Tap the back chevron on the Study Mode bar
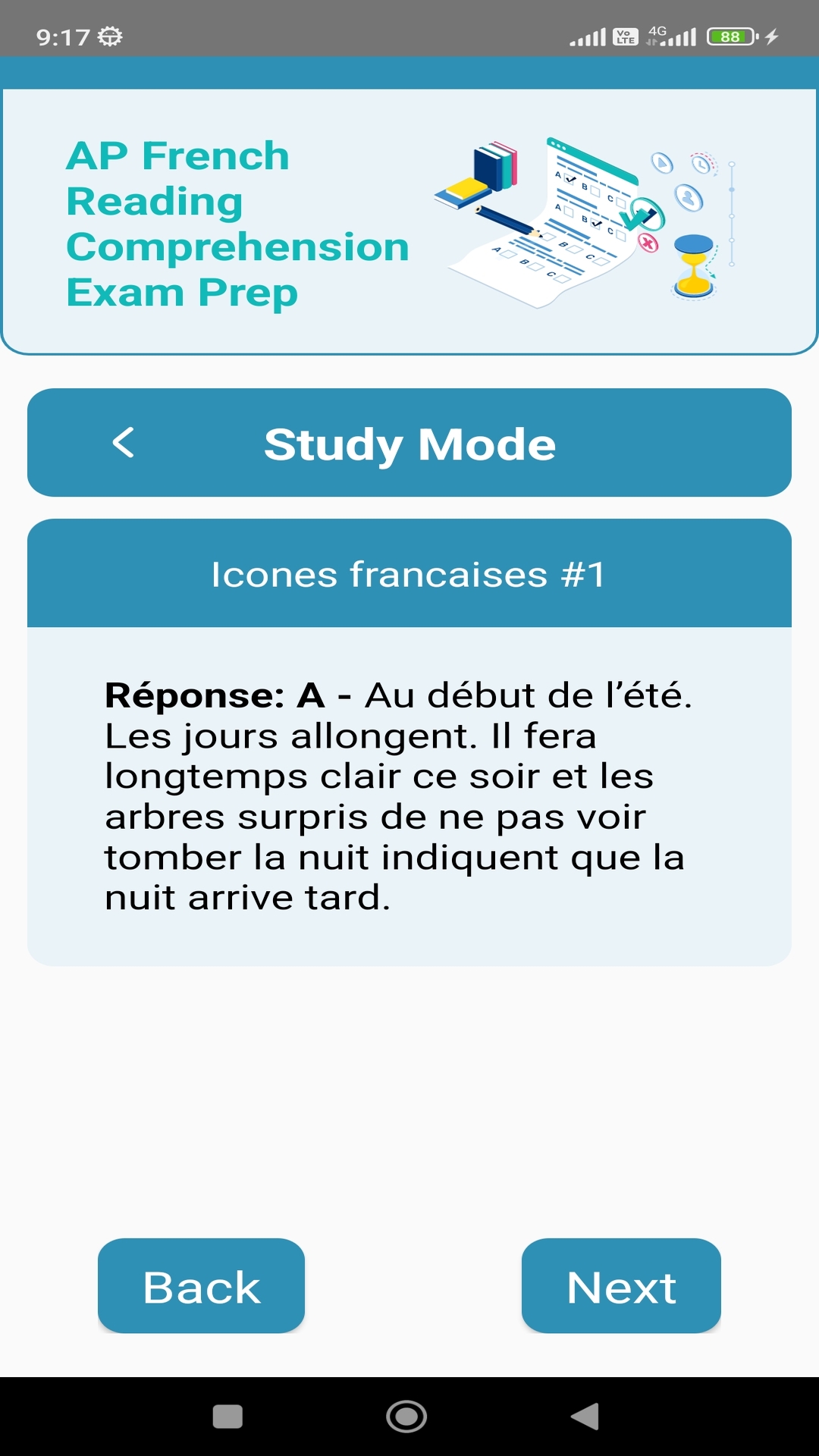 [x=124, y=444]
